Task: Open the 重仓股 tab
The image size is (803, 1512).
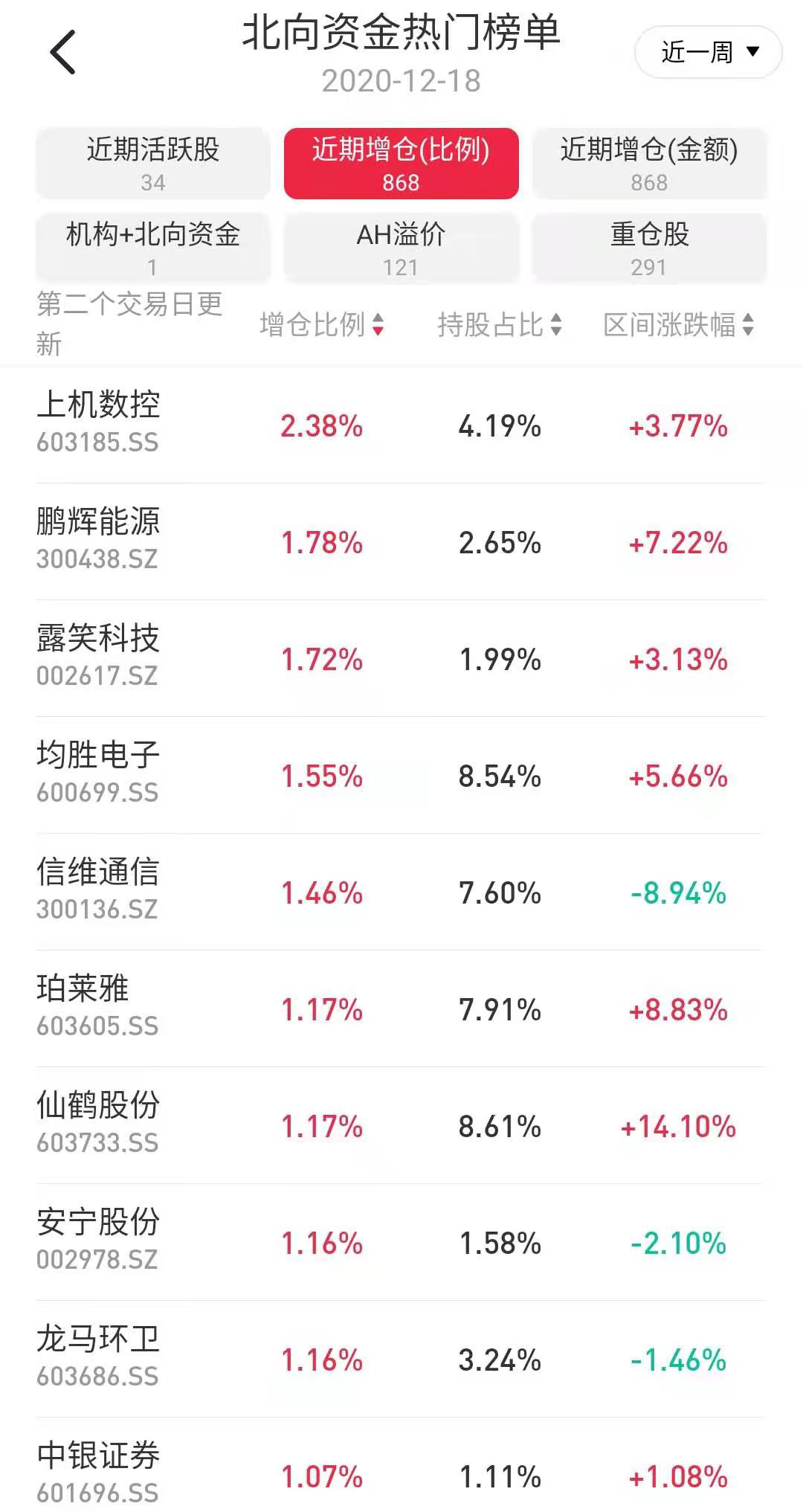Action: pyautogui.click(x=649, y=248)
